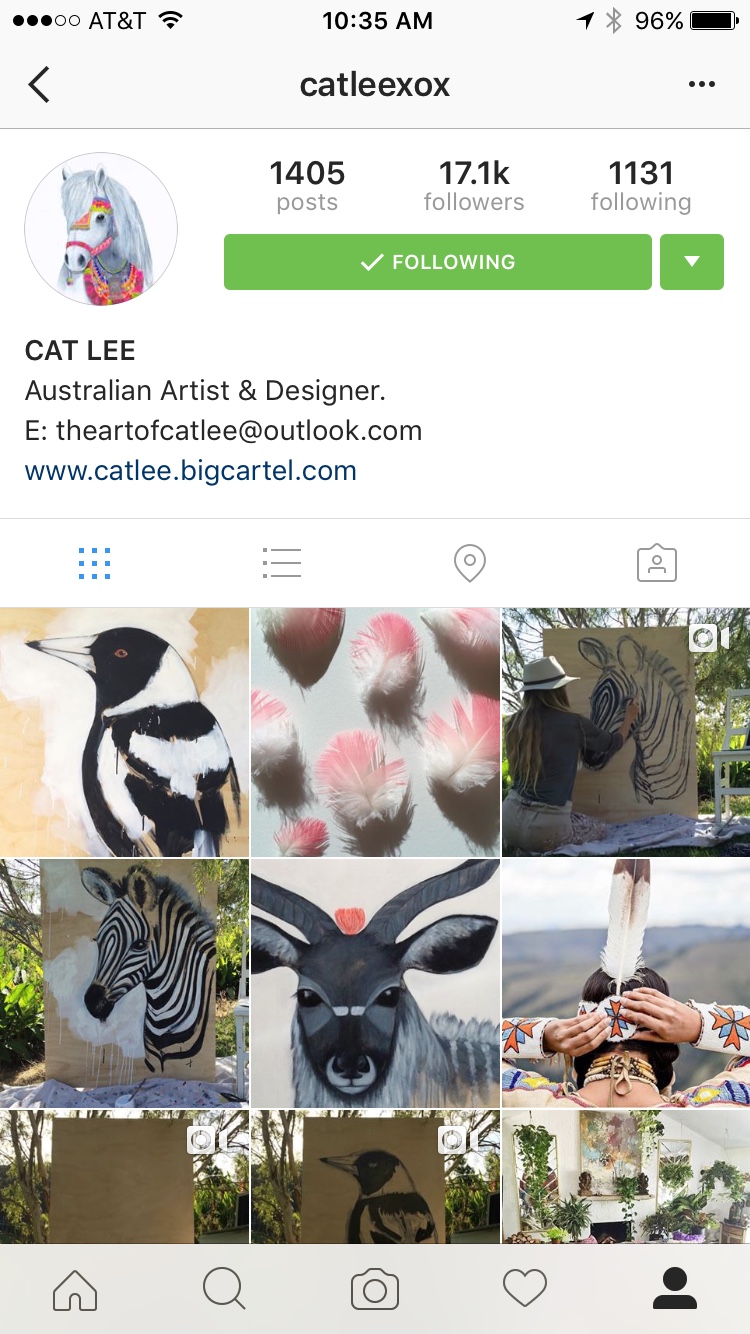View the 17.1k followers list
Image resolution: width=750 pixels, height=1334 pixels.
[x=473, y=187]
